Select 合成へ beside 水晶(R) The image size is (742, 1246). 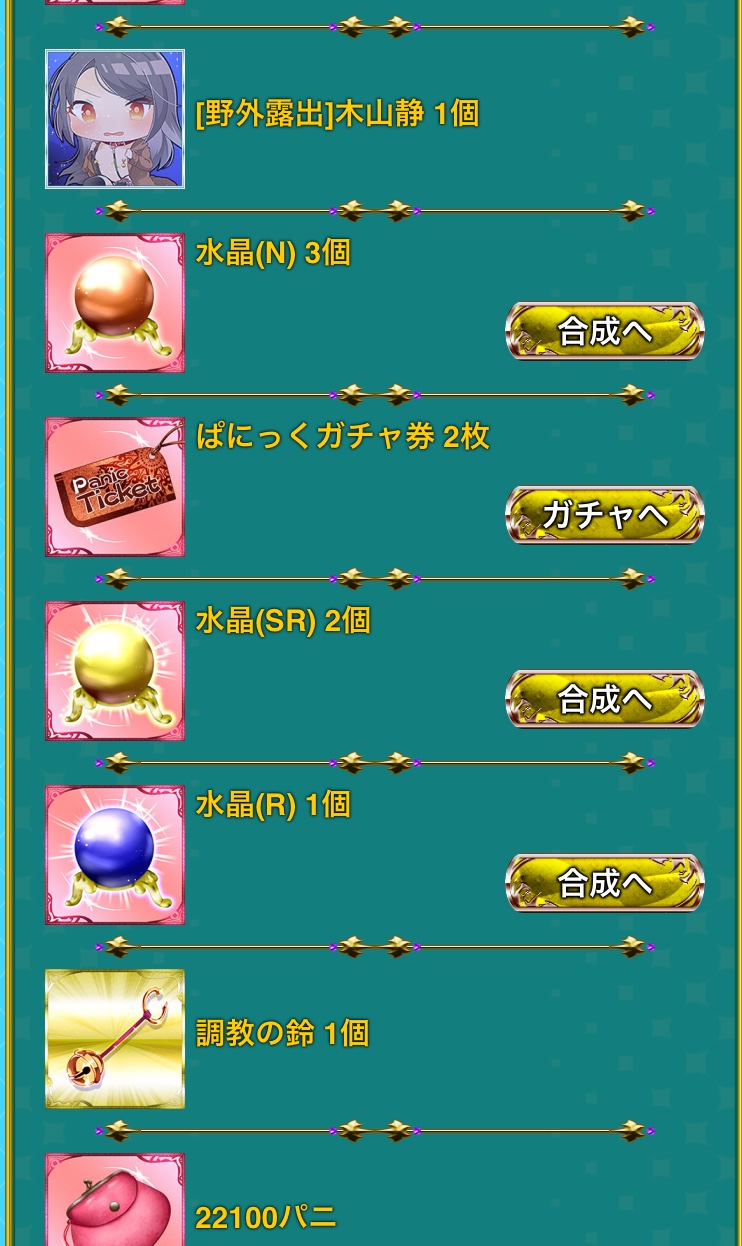pos(604,883)
